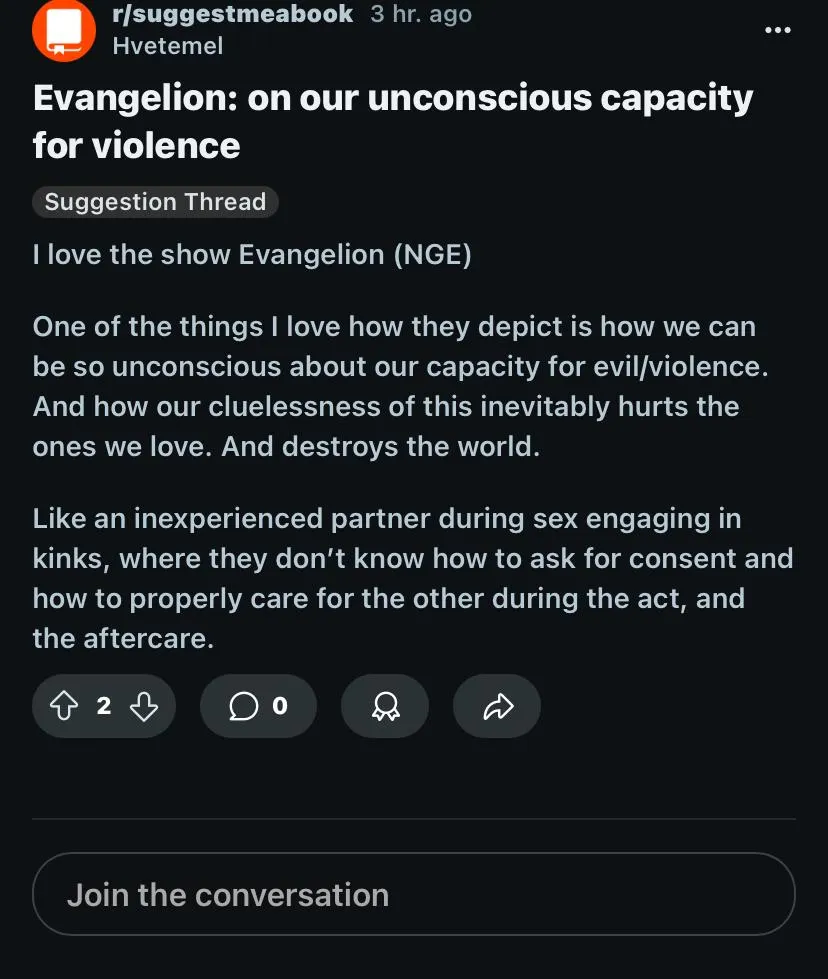Open the post overflow menu
This screenshot has width=828, height=979.
(x=777, y=30)
